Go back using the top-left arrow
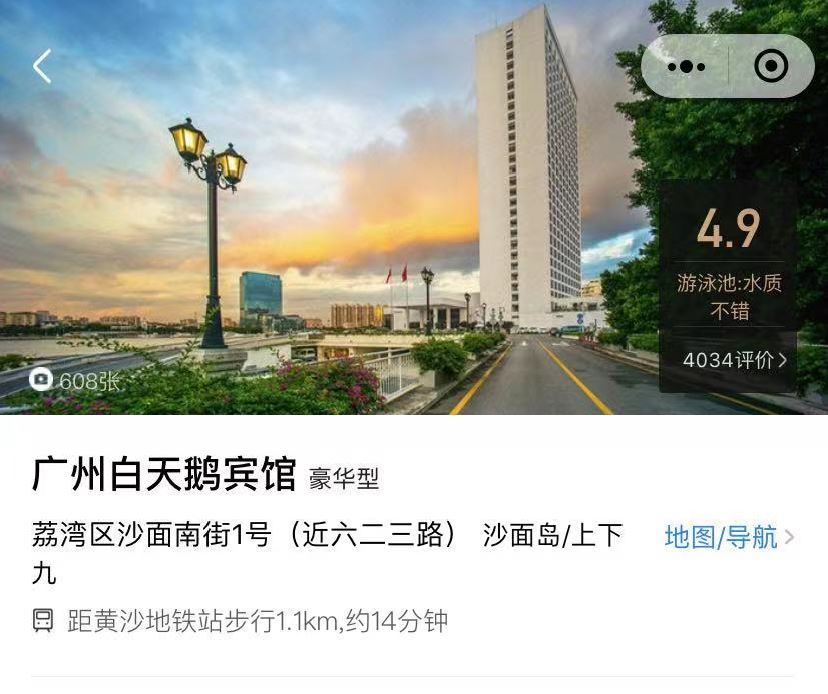The width and height of the screenshot is (828, 694). click(42, 66)
